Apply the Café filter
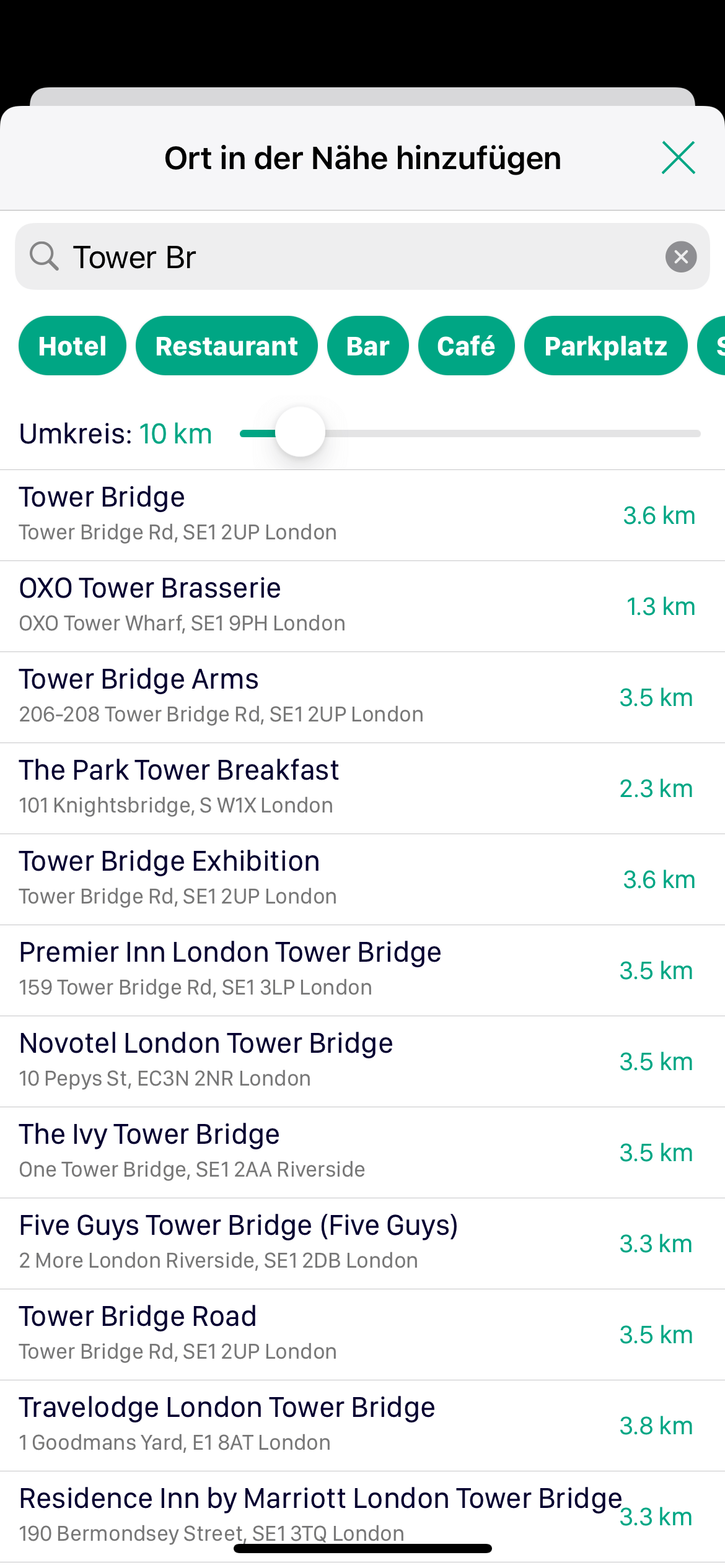 (x=467, y=346)
